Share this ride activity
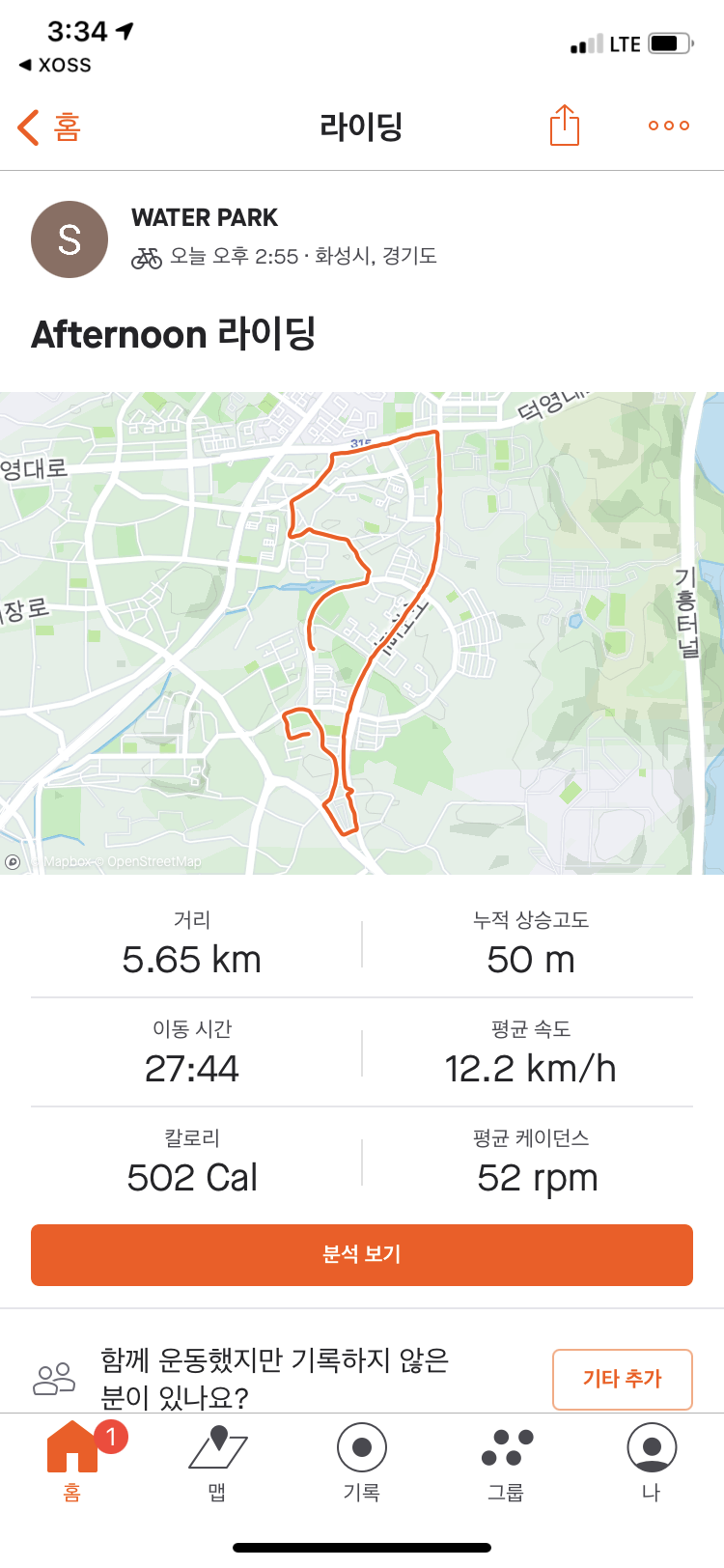Image resolution: width=724 pixels, height=1568 pixels. [565, 126]
